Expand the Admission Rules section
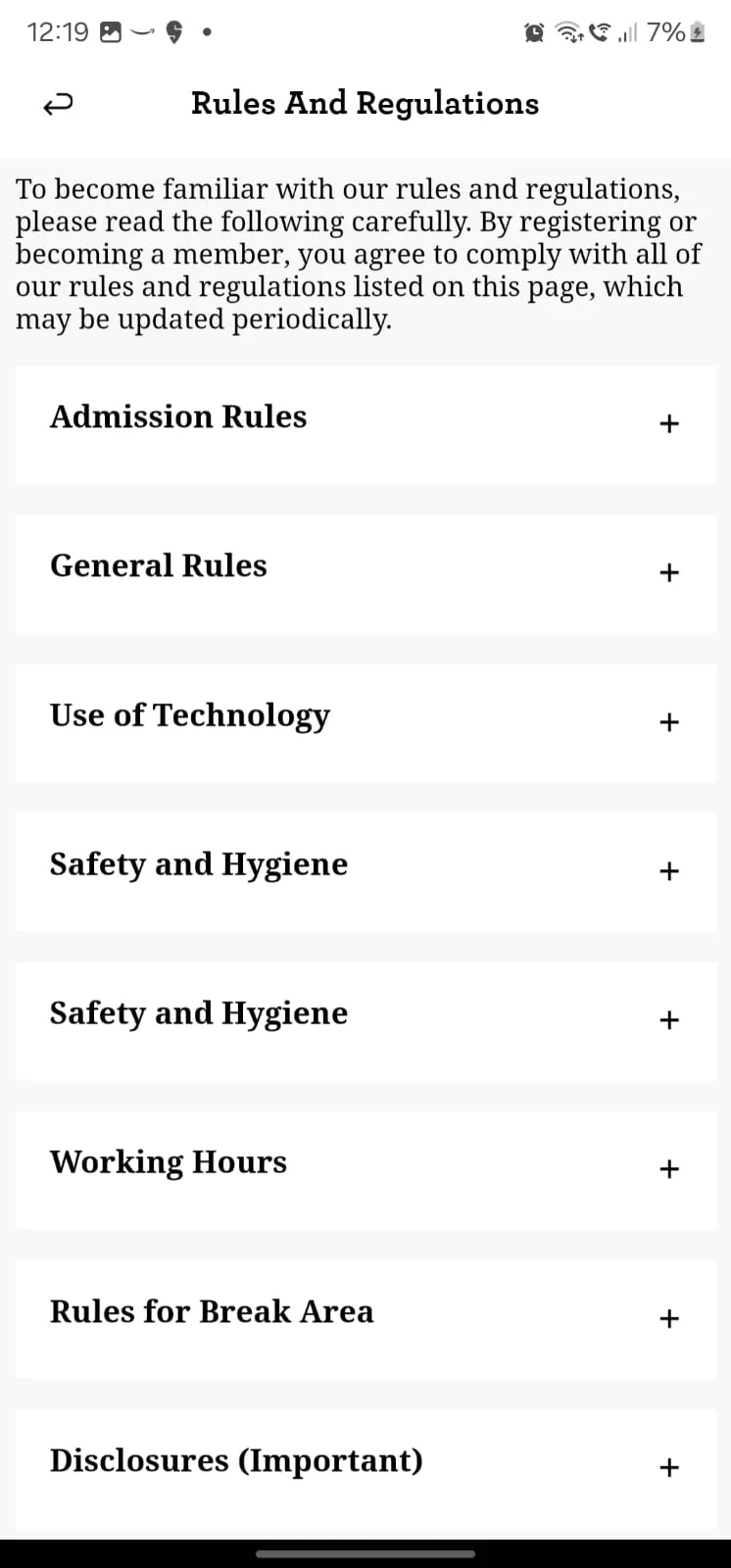Screen dimensions: 731x1568 point(365,424)
